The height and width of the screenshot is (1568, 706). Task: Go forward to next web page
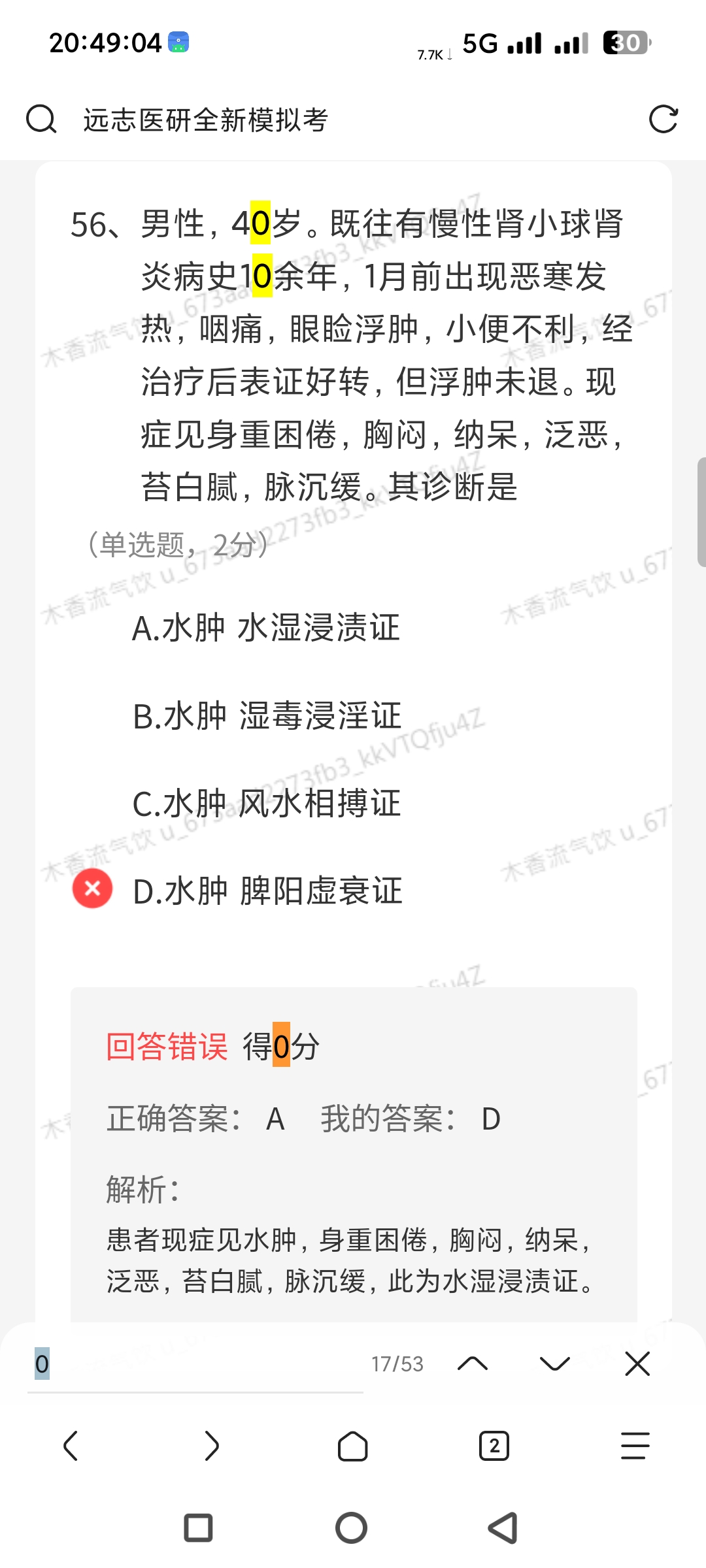(x=212, y=1445)
